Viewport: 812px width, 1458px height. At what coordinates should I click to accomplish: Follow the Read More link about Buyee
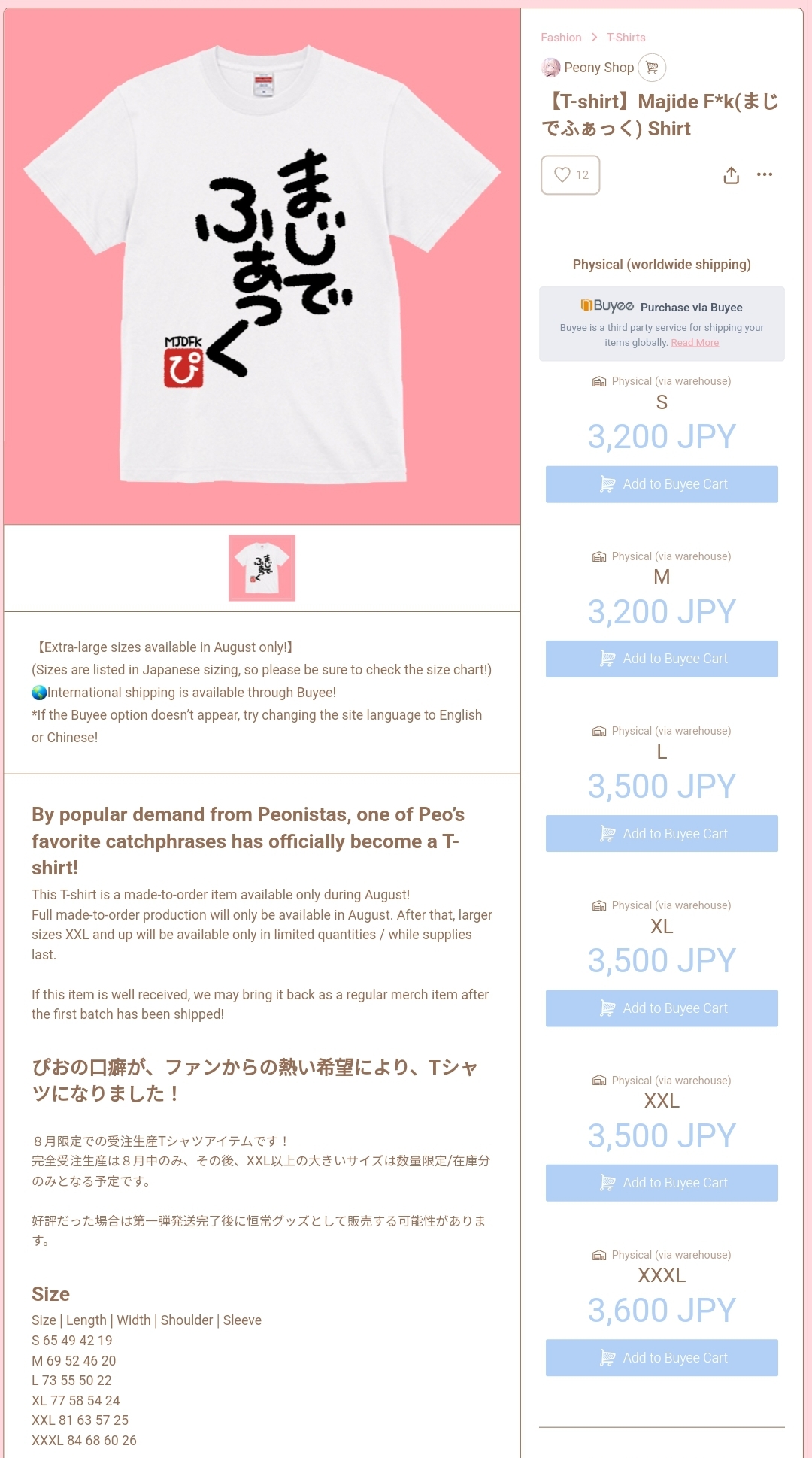point(695,343)
